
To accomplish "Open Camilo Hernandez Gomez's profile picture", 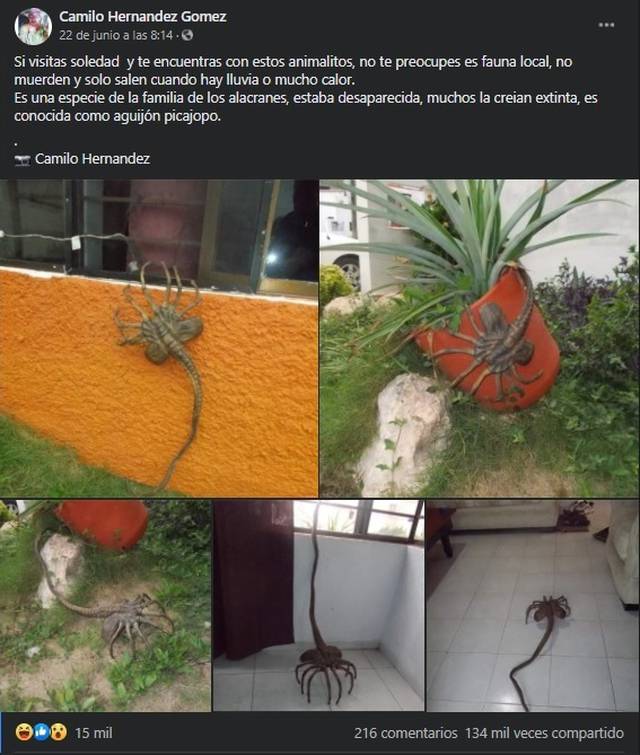I will coord(33,26).
